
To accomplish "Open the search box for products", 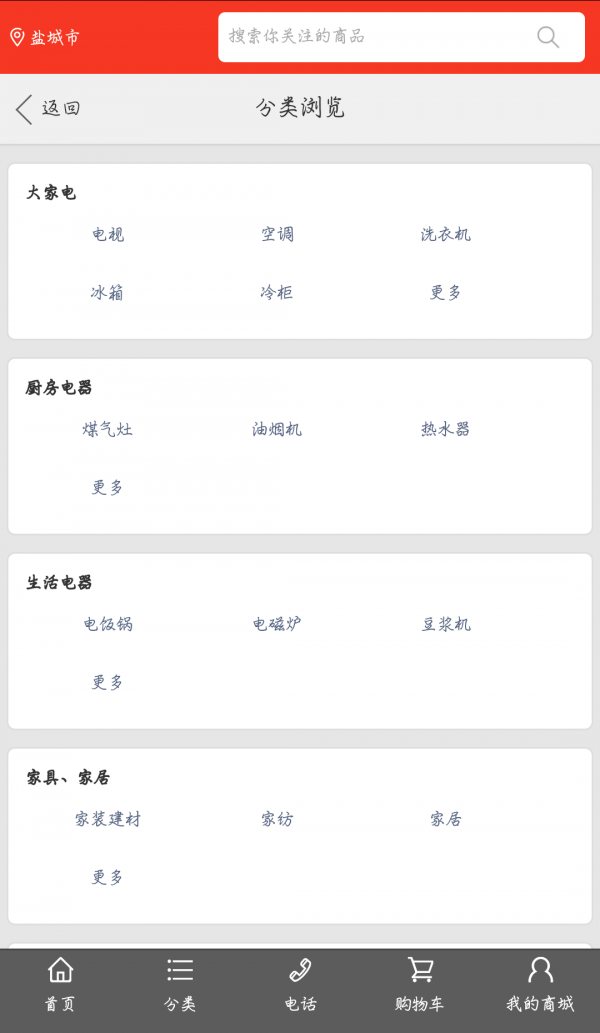I will point(401,37).
